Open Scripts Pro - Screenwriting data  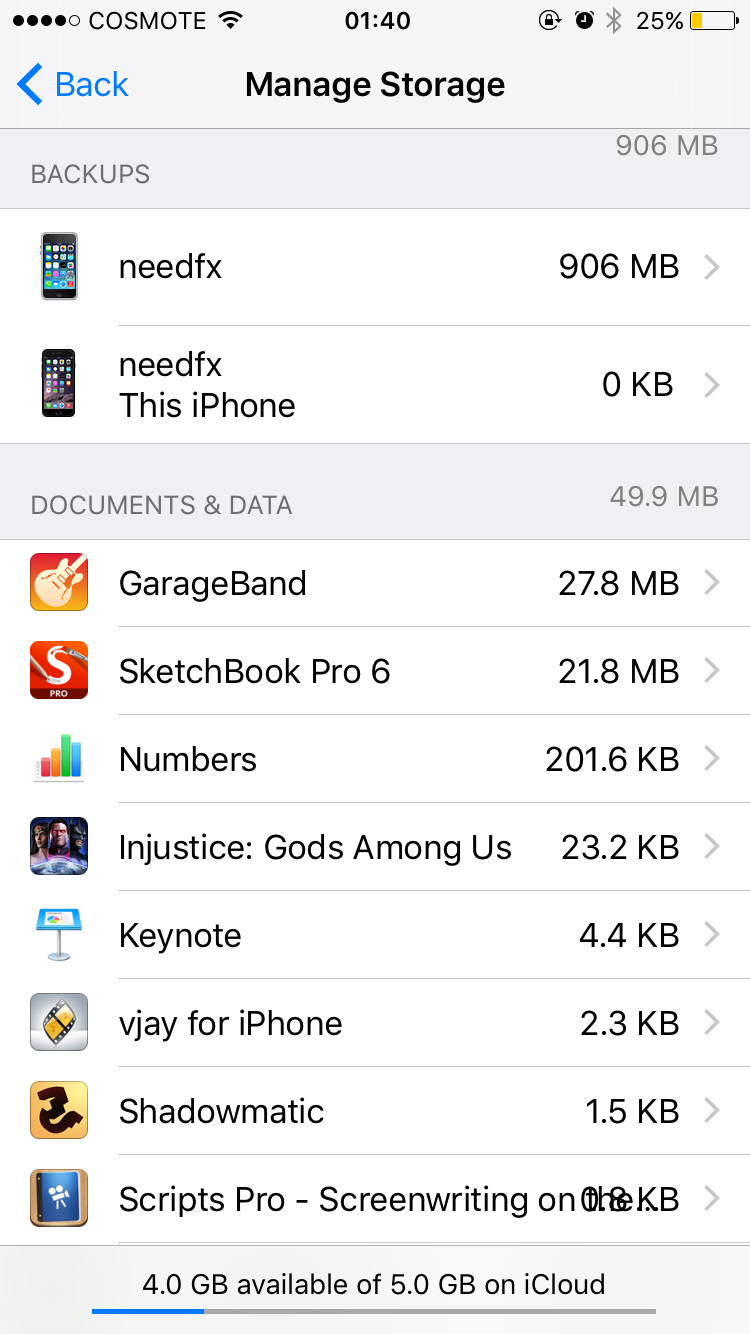pos(375,1199)
